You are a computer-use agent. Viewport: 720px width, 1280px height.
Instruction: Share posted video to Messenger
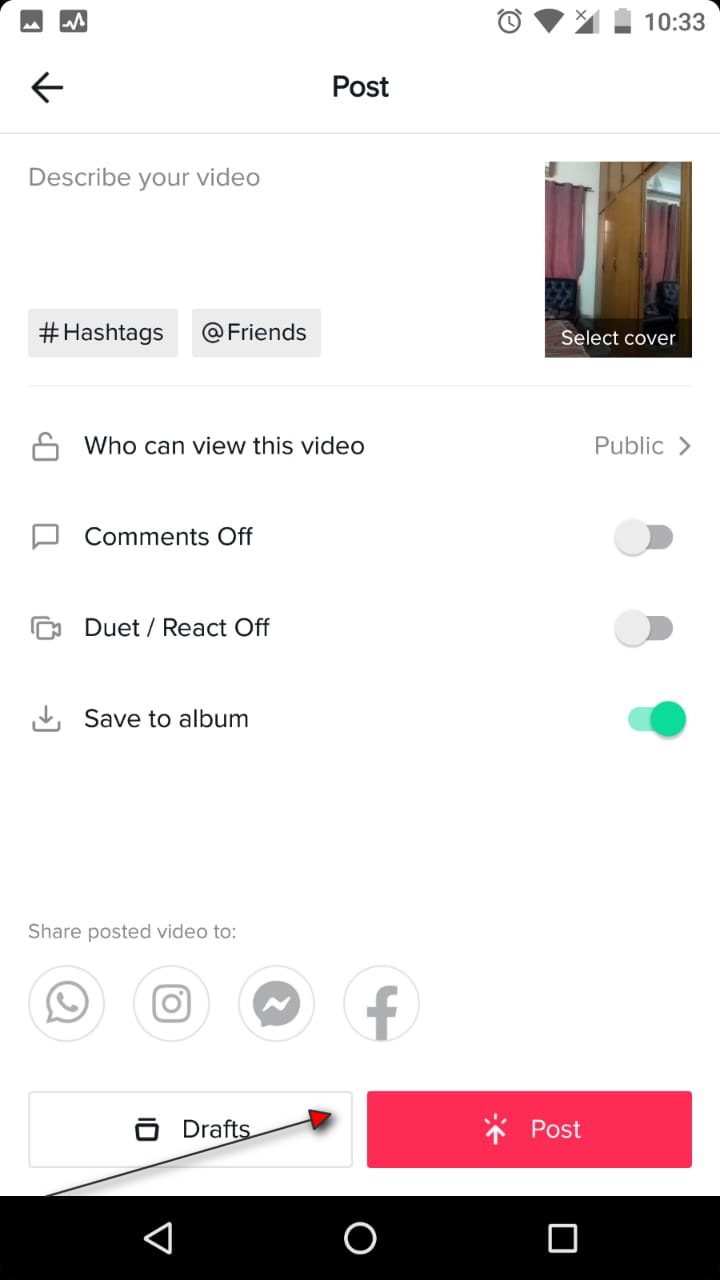point(276,1003)
